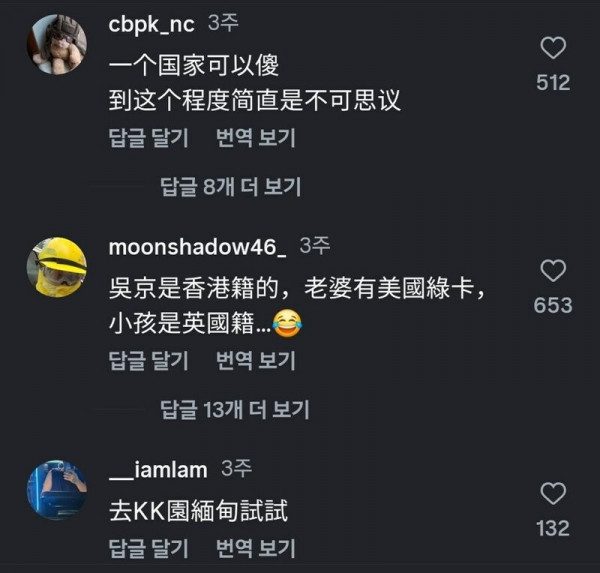Open __iamlam's profile avatar
This screenshot has width=600, height=573.
58,490
